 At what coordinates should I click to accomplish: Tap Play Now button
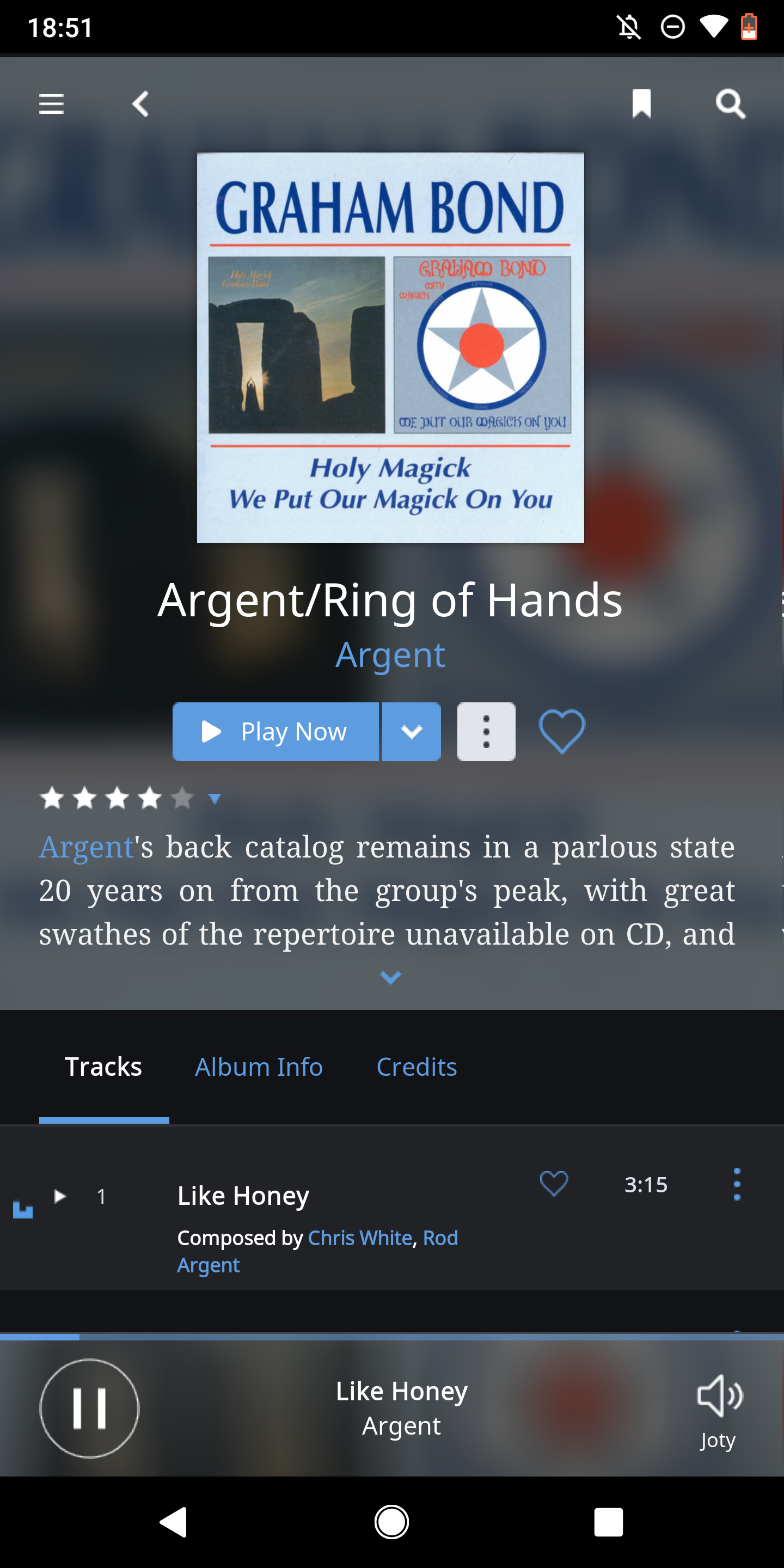pyautogui.click(x=275, y=732)
